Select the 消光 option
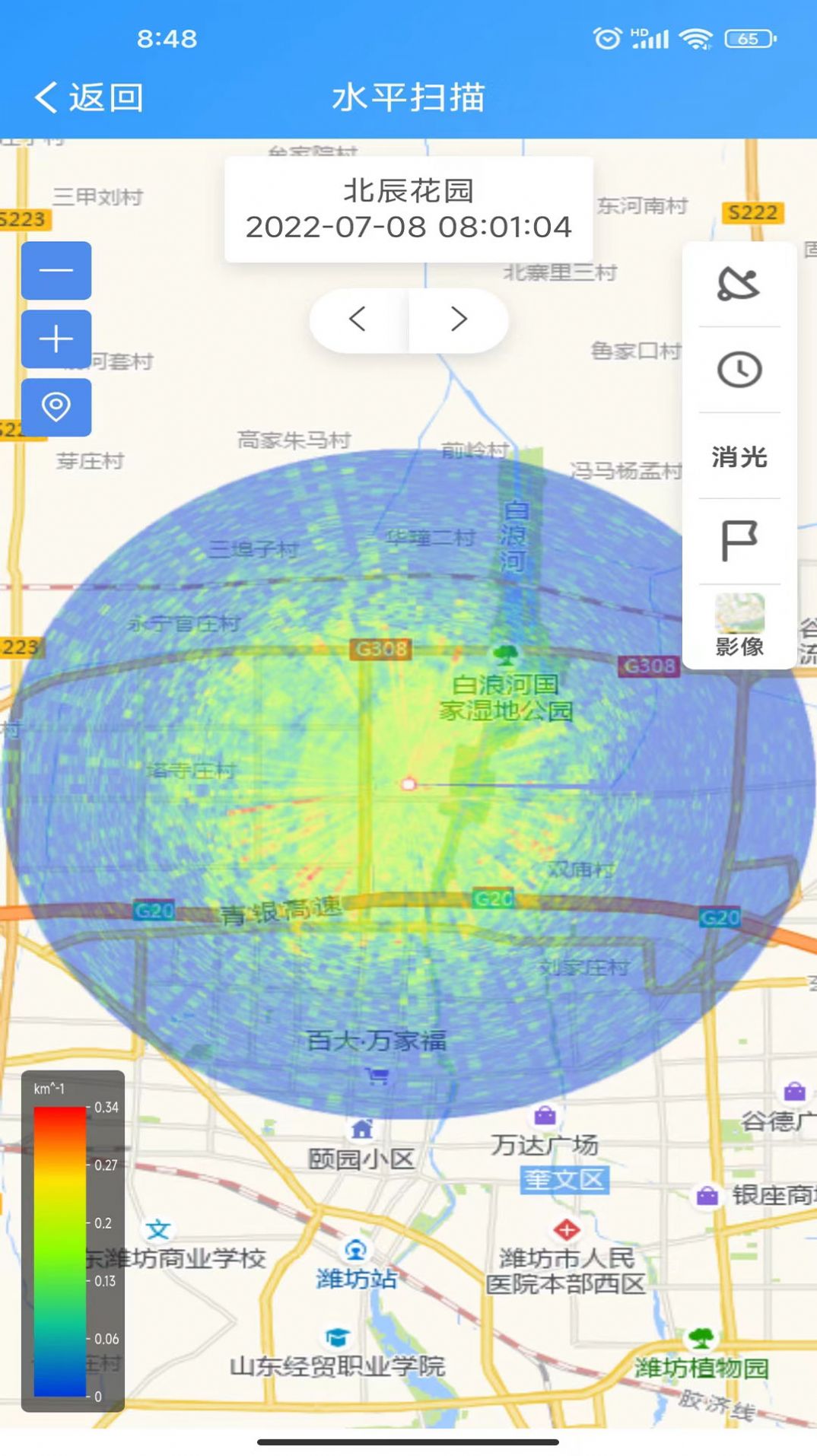This screenshot has height=1456, width=817. (739, 456)
